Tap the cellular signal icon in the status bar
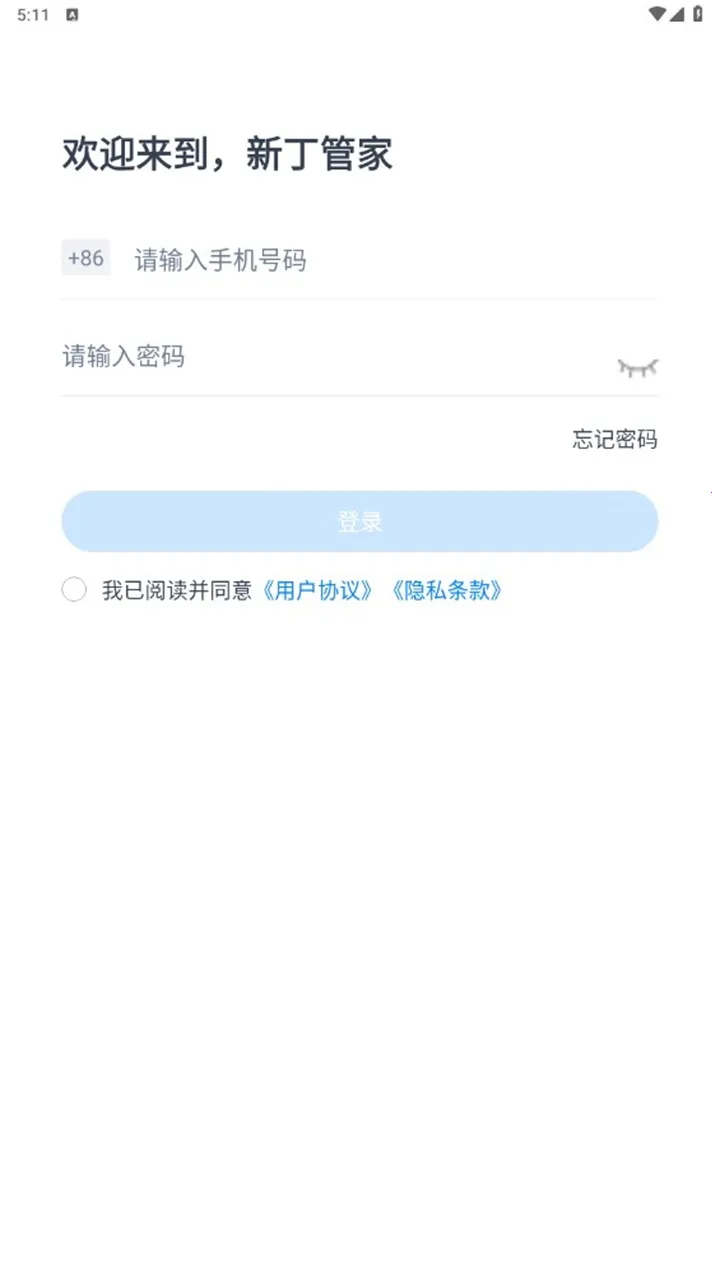 pos(675,15)
